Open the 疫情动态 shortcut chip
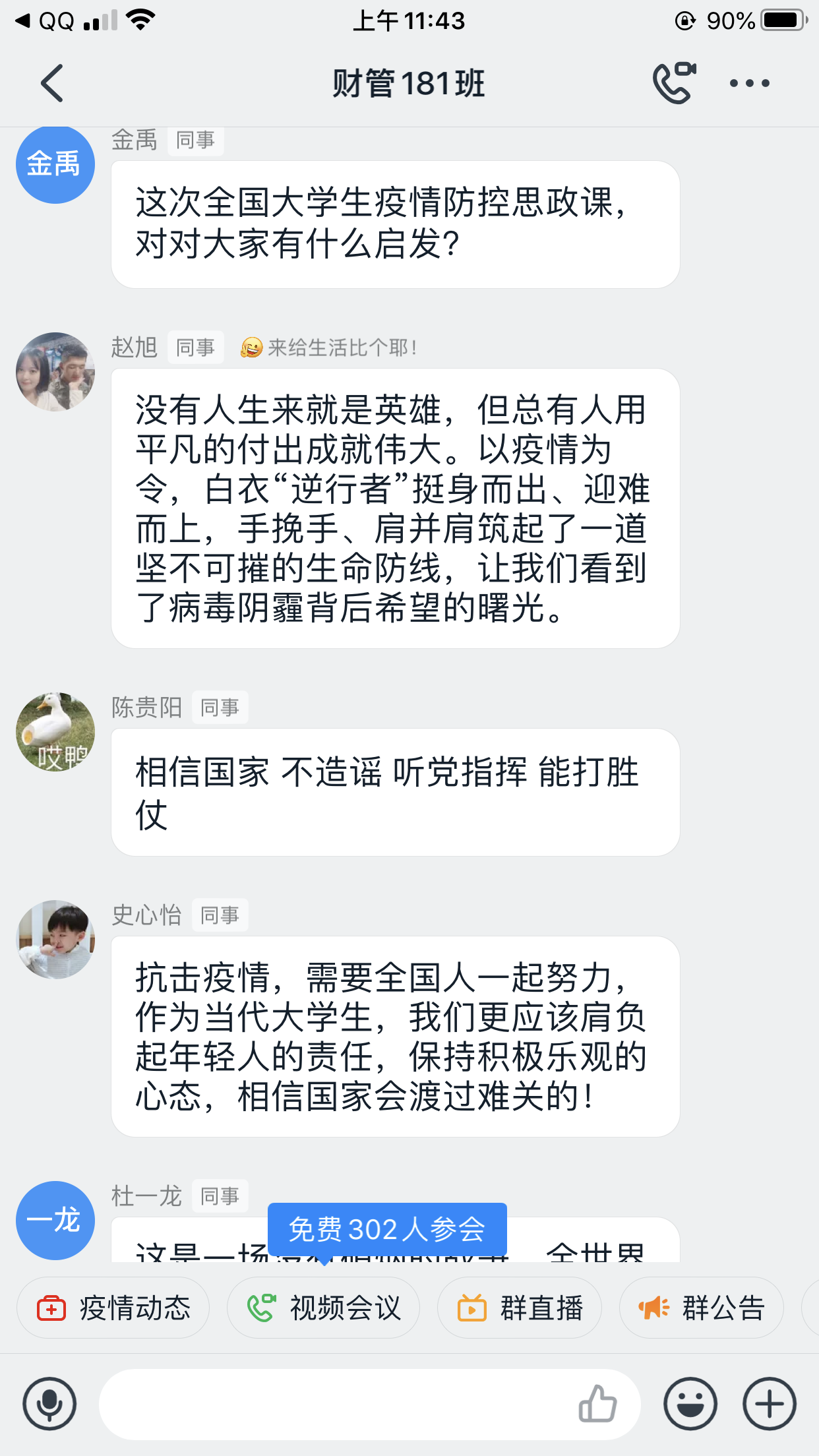Image resolution: width=819 pixels, height=1456 pixels. pyautogui.click(x=113, y=1308)
